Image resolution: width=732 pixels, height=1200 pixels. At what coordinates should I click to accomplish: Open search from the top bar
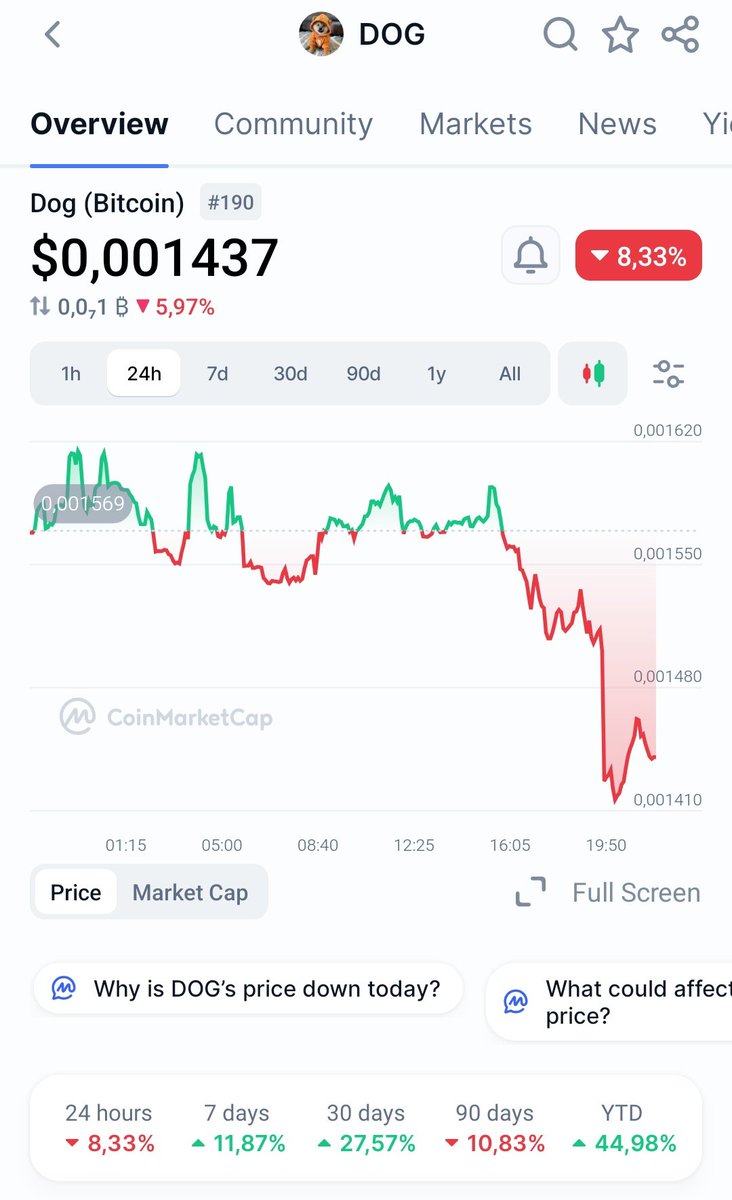[560, 35]
